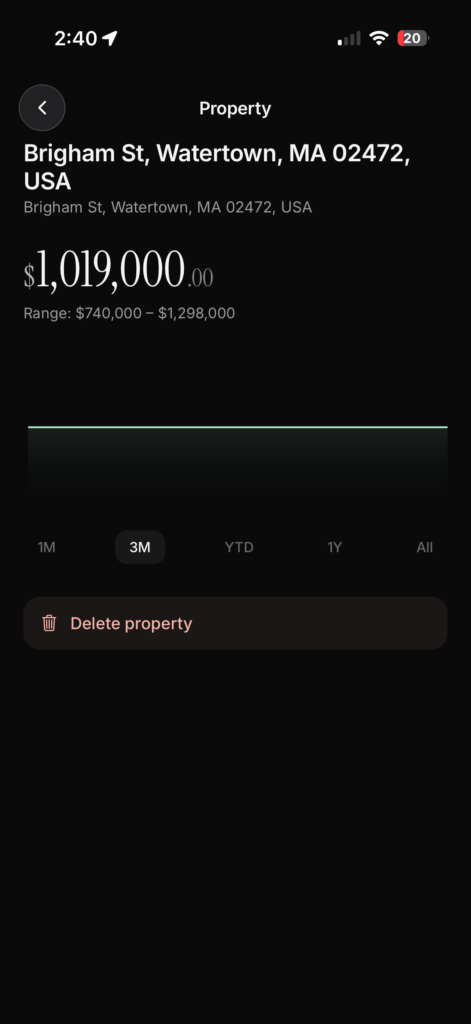Switch chart range to 1M
The height and width of the screenshot is (1024, 471).
pyautogui.click(x=46, y=547)
